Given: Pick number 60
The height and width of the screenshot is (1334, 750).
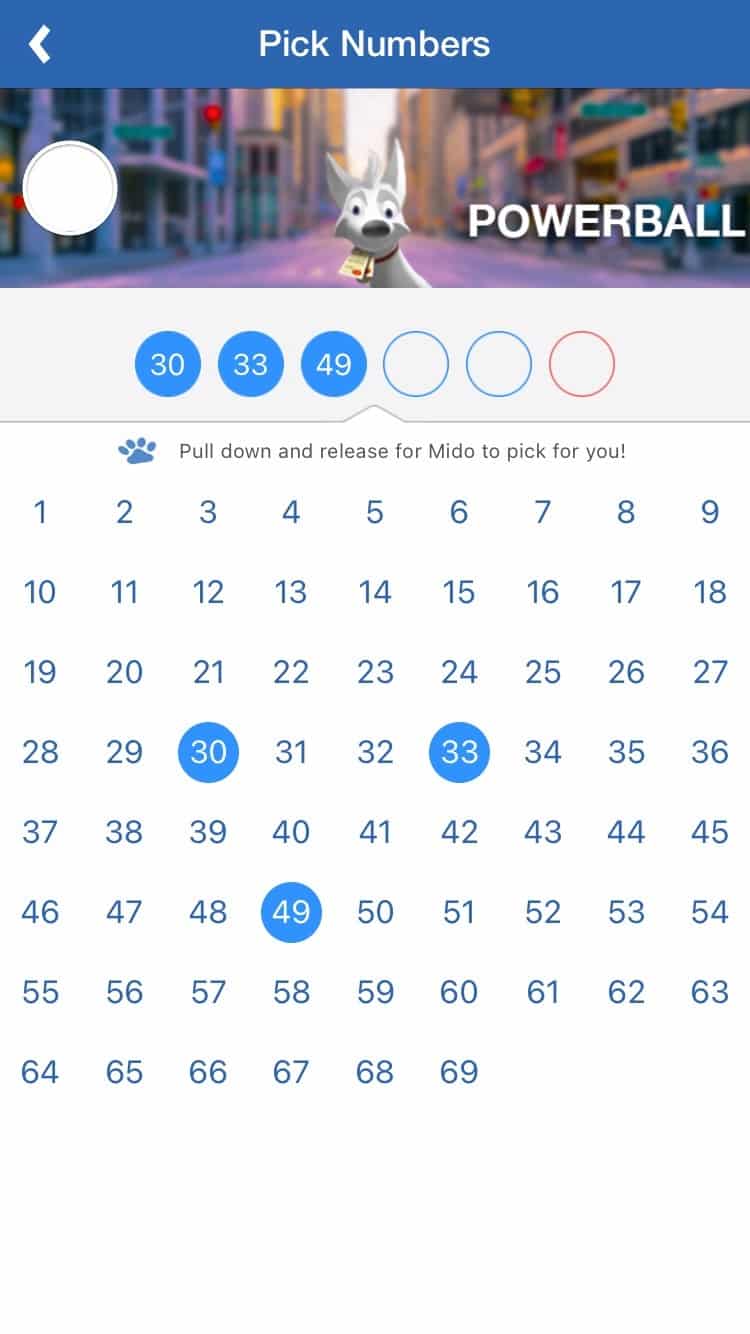Looking at the screenshot, I should [459, 992].
